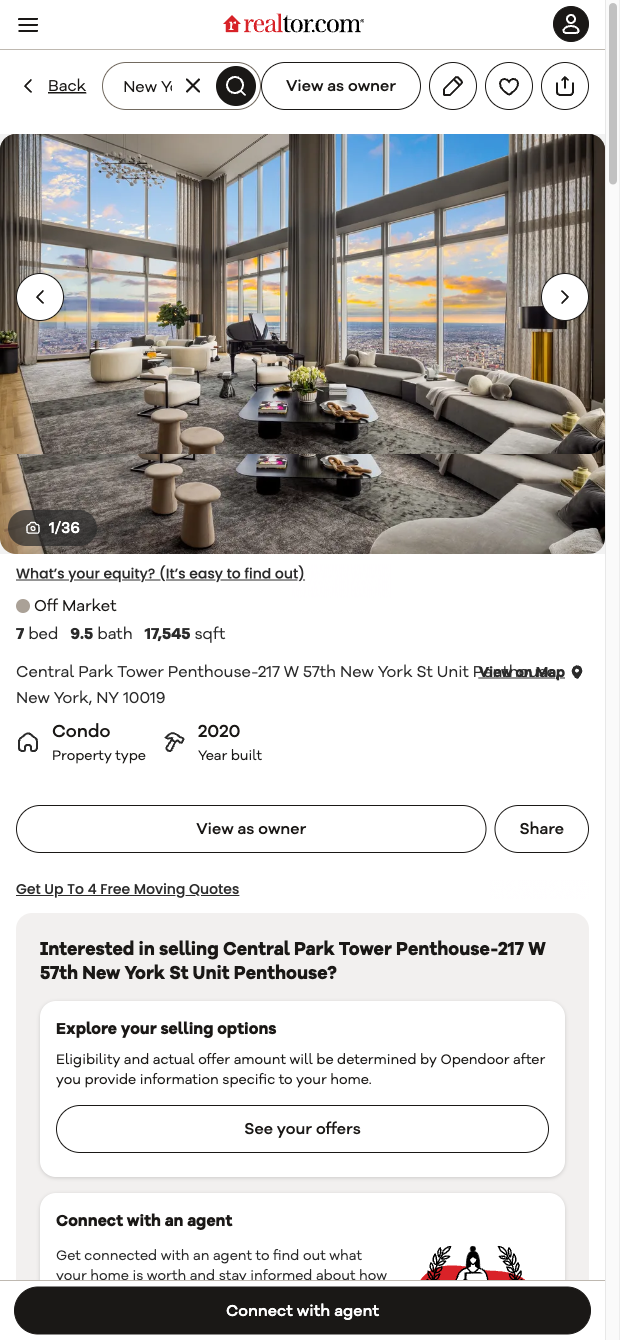Open Get Up To 4 Free Moving Quotes
The width and height of the screenshot is (620, 1340).
[x=128, y=889]
